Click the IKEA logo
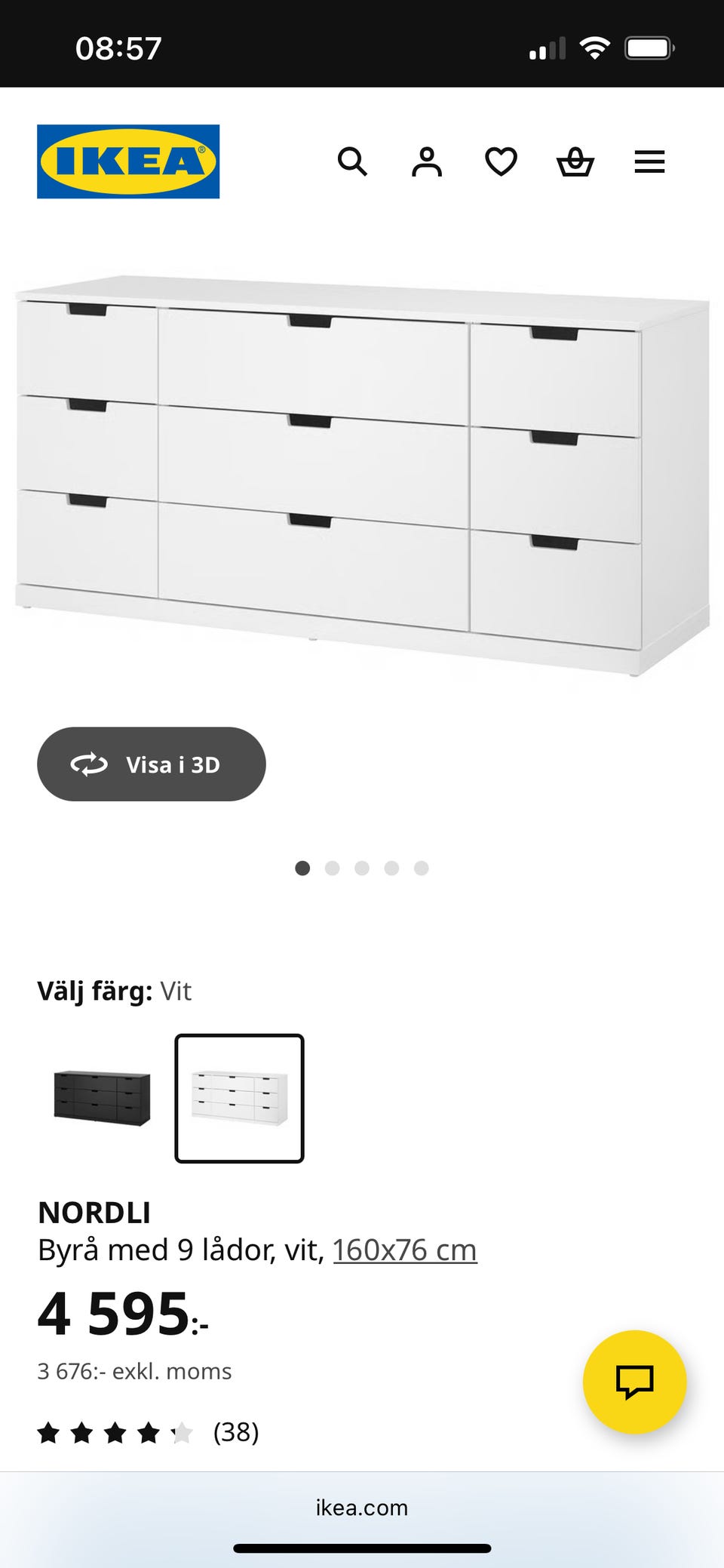The height and width of the screenshot is (1568, 724). pyautogui.click(x=127, y=160)
